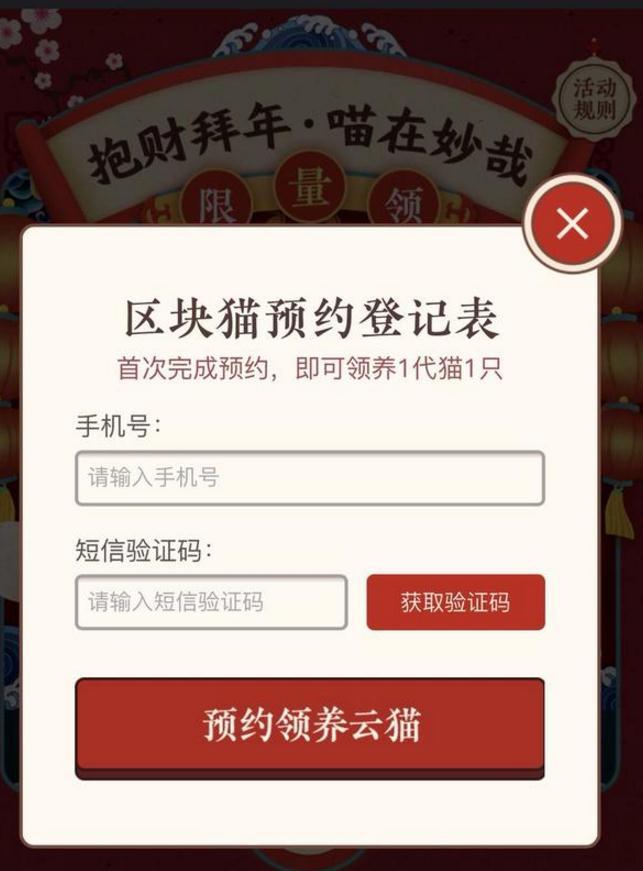Request a code with 获取验证码
643x871 pixels.
pyautogui.click(x=455, y=602)
